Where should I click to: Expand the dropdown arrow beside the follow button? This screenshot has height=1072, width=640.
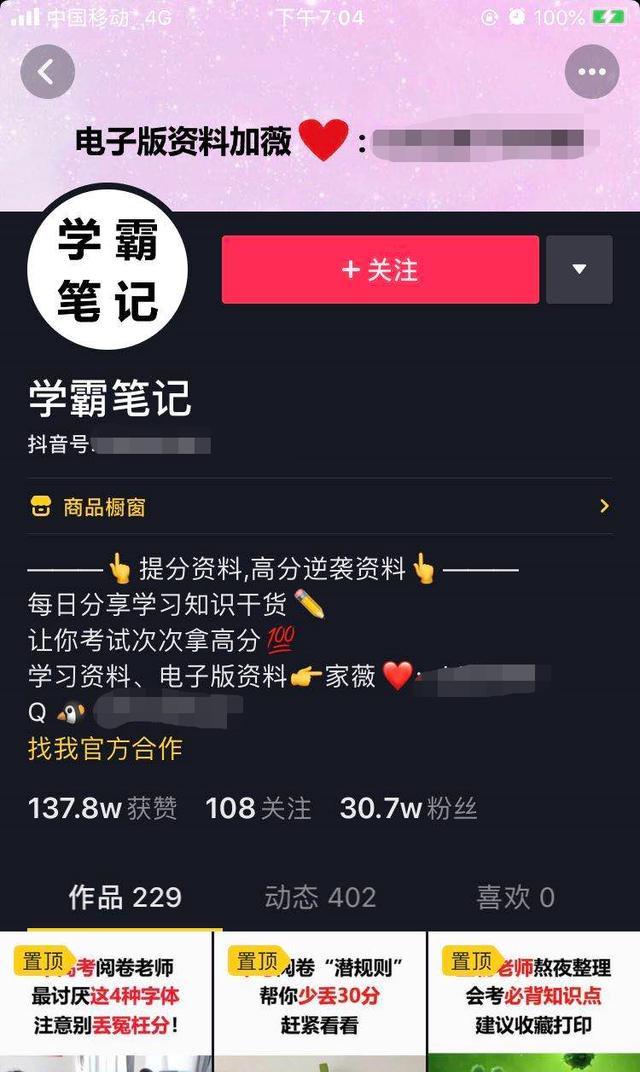tap(579, 270)
